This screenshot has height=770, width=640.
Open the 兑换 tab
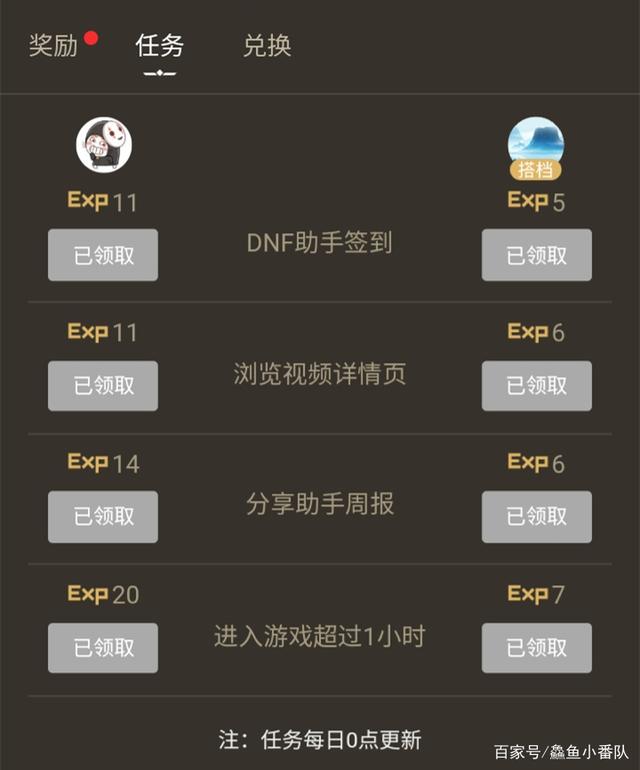point(267,46)
